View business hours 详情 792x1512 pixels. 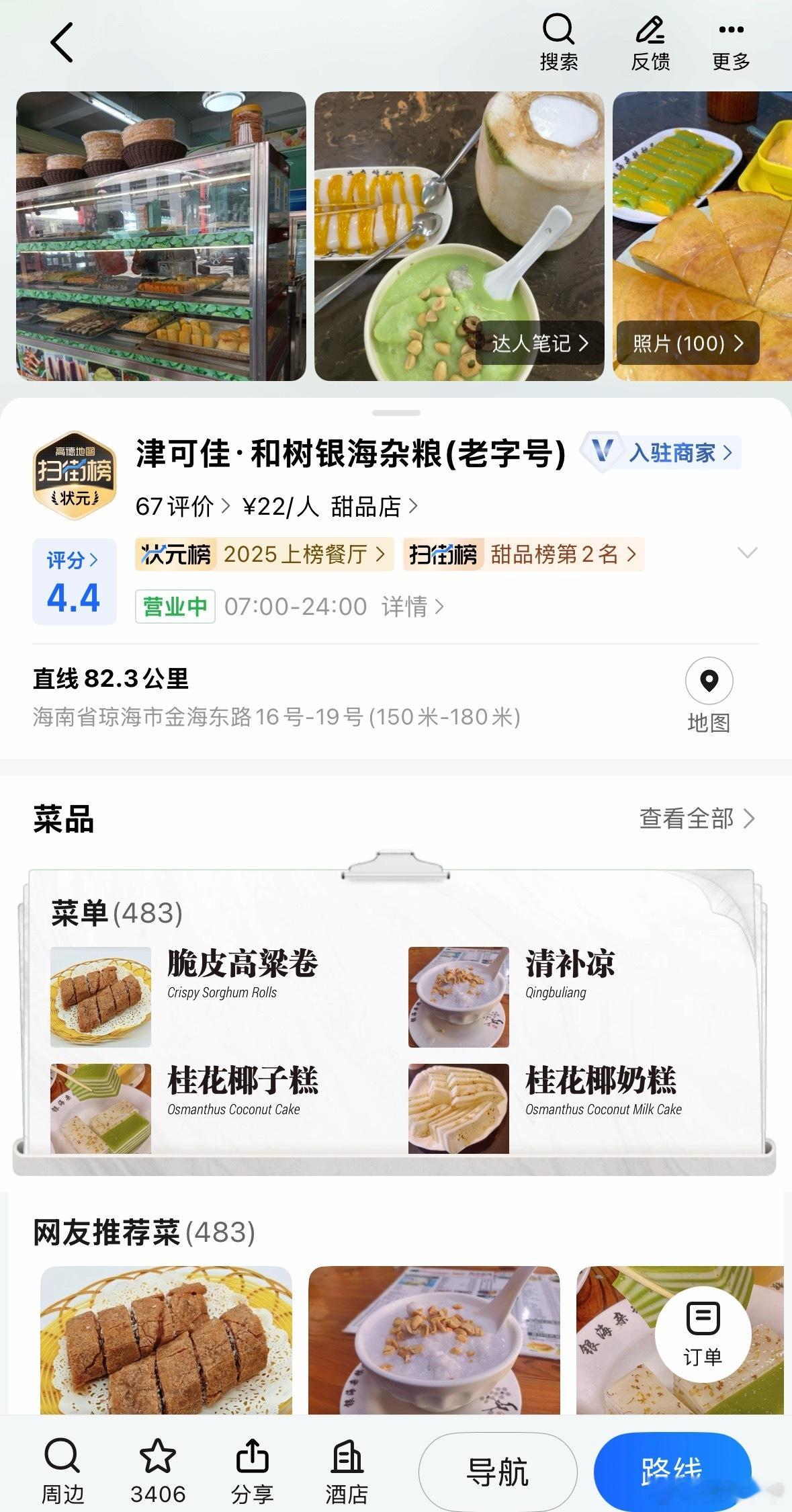tap(412, 607)
